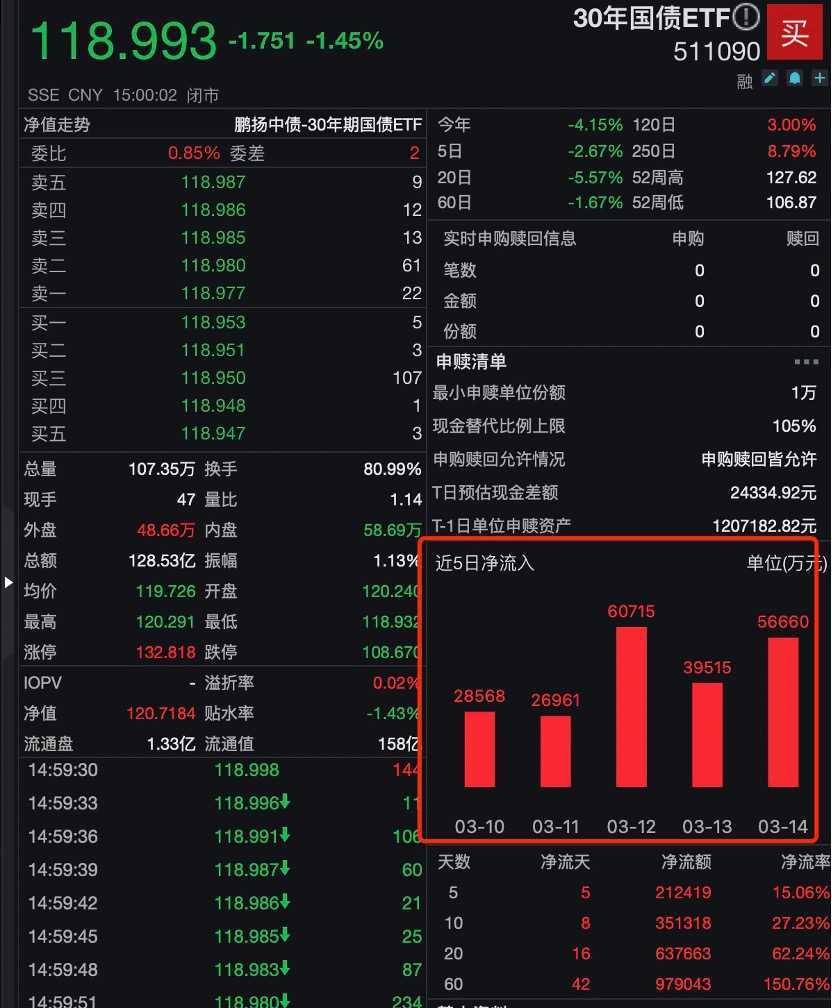Tap the red 买 buy button
The width and height of the screenshot is (832, 1008).
click(795, 34)
